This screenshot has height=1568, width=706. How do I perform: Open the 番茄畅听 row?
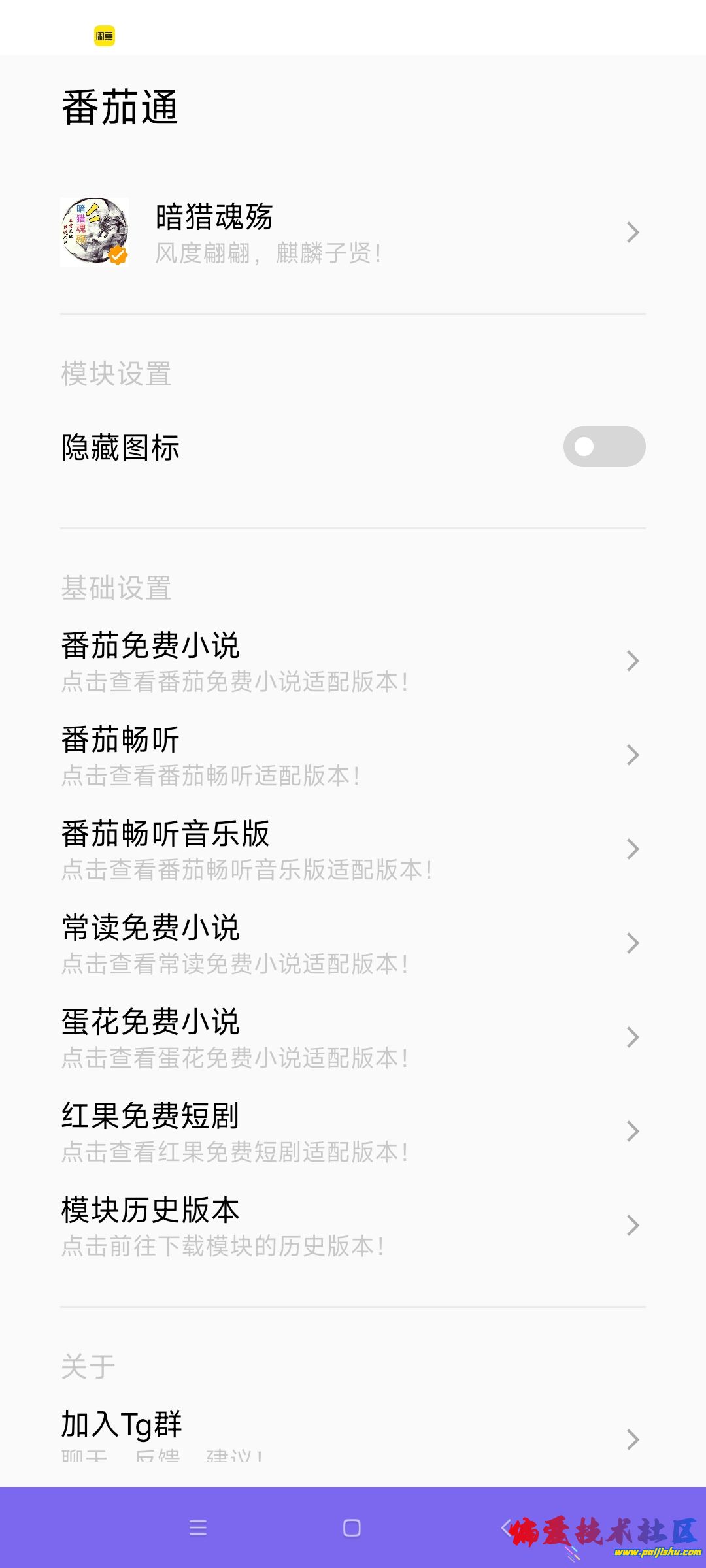(353, 755)
